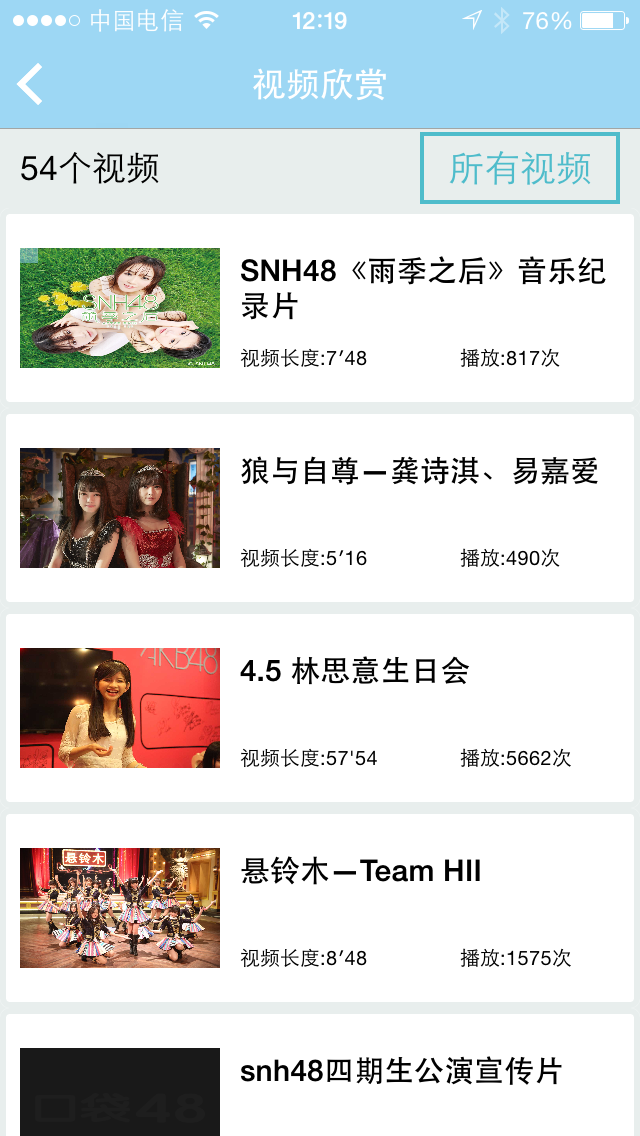Tap the 所有视频 filter button
This screenshot has height=1136, width=640.
(x=520, y=168)
